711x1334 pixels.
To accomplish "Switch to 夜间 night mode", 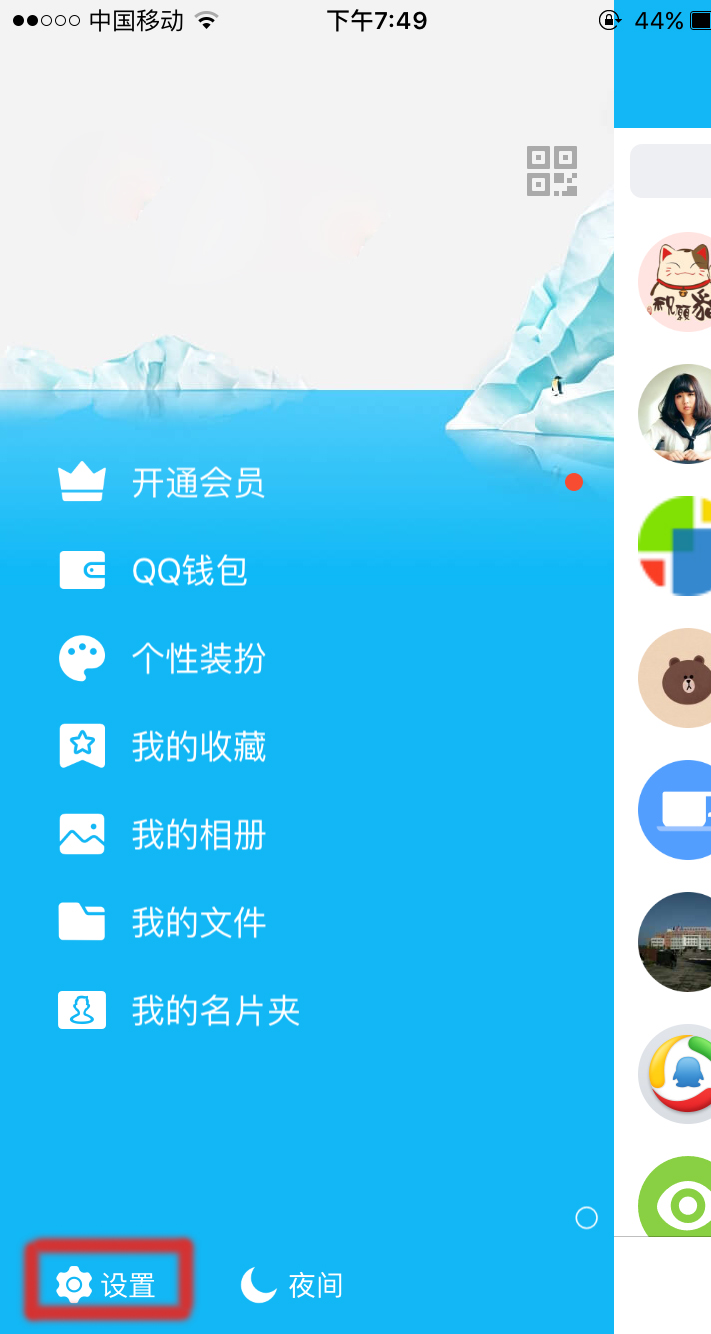I will (292, 1285).
